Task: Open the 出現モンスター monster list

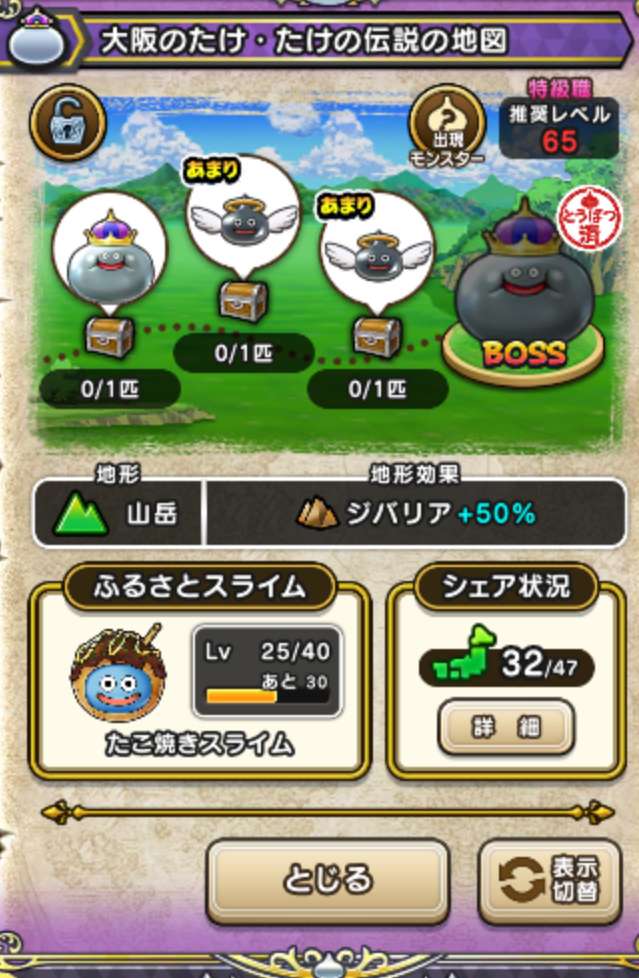Action: 446,125
